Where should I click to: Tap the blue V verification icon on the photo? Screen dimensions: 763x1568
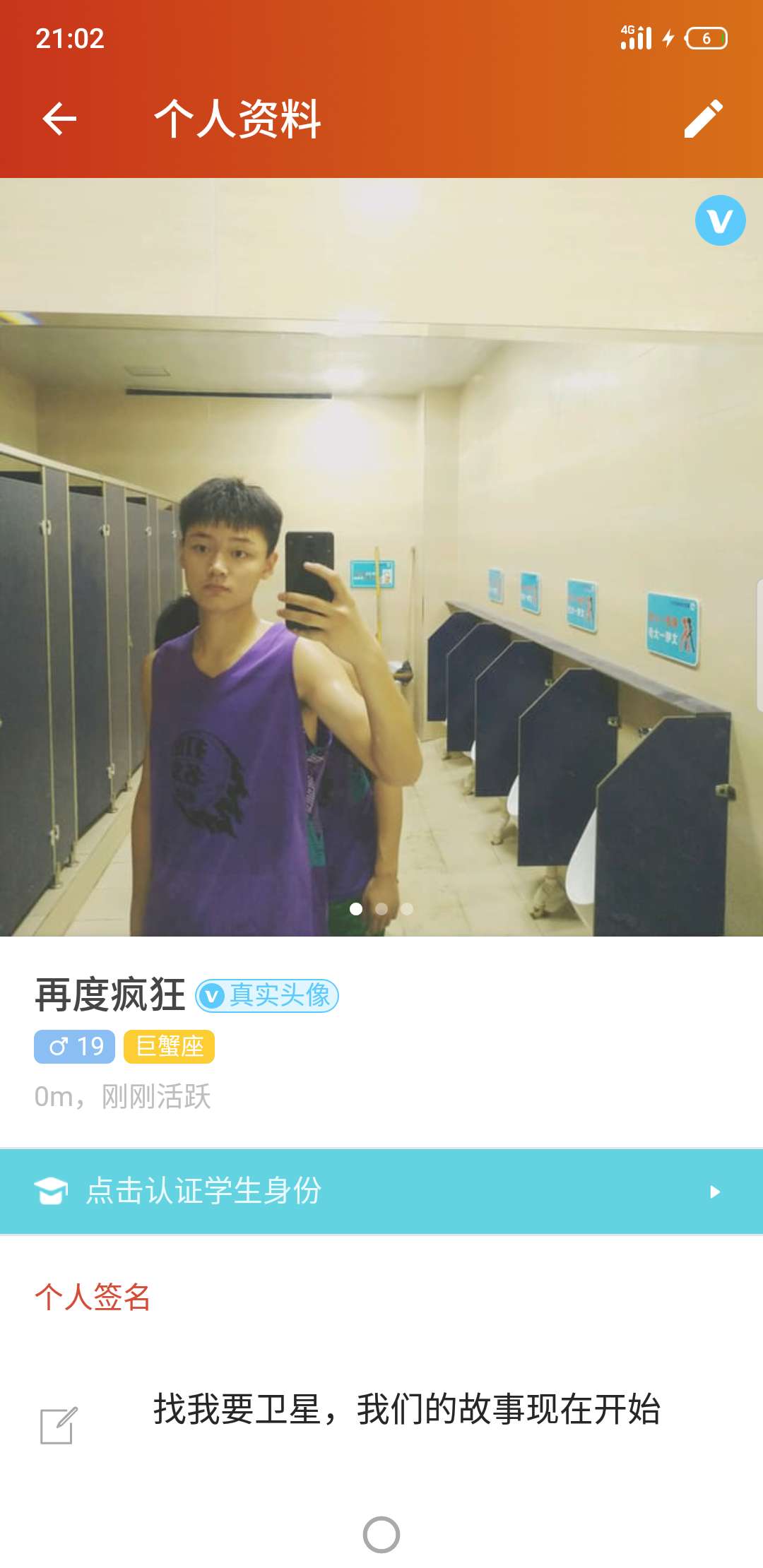tap(720, 220)
